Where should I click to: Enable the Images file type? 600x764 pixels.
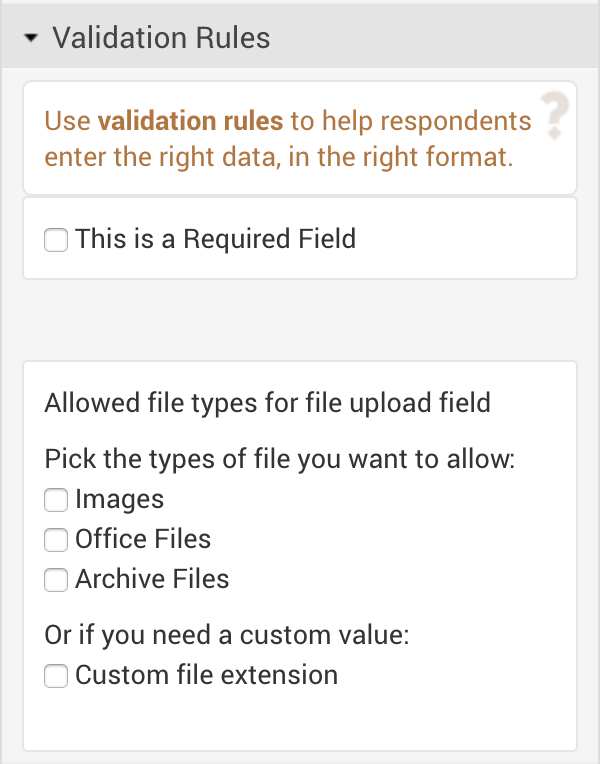(x=57, y=499)
